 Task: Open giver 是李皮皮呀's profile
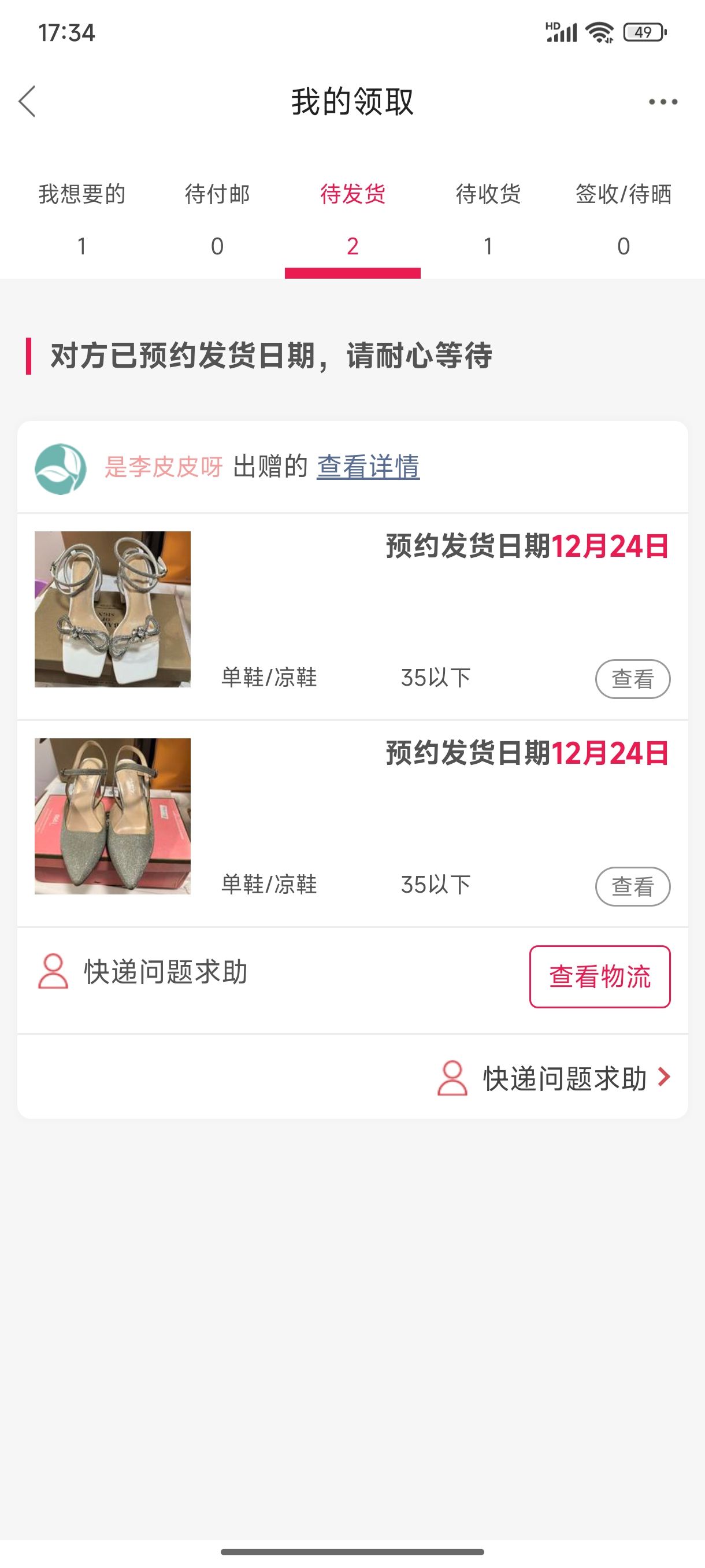pyautogui.click(x=163, y=467)
